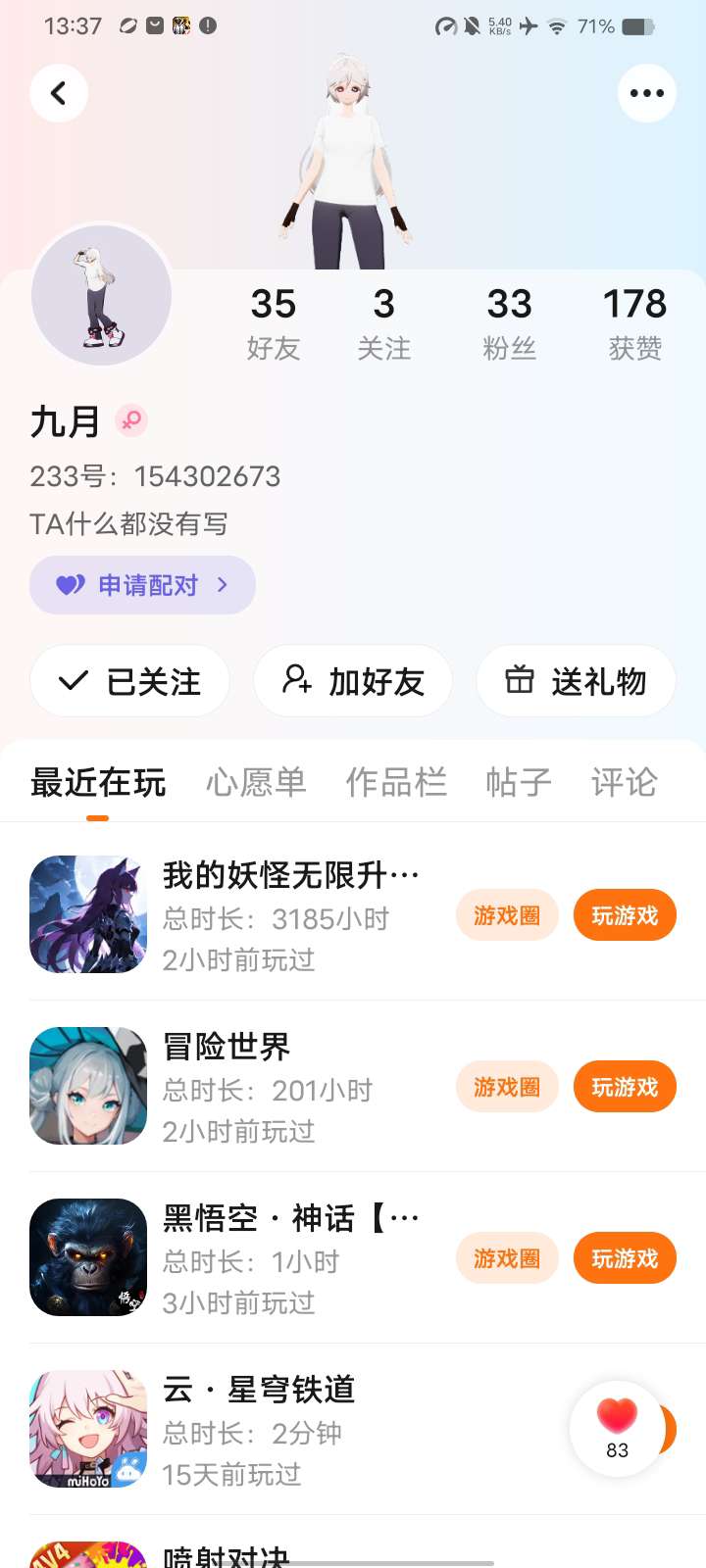Select the 最近在玩 tab

(x=98, y=782)
